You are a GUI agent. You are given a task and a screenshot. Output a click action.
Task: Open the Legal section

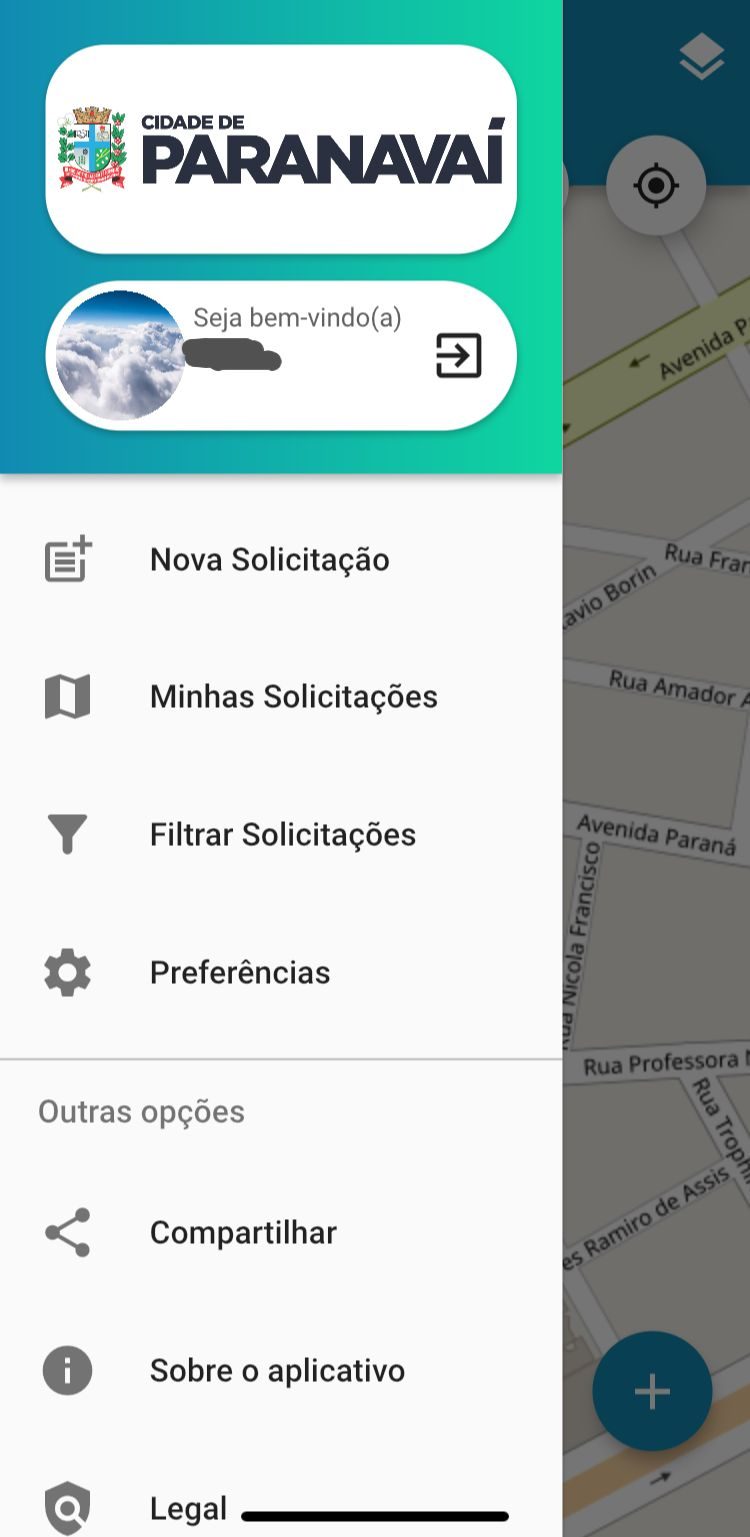pyautogui.click(x=188, y=1507)
